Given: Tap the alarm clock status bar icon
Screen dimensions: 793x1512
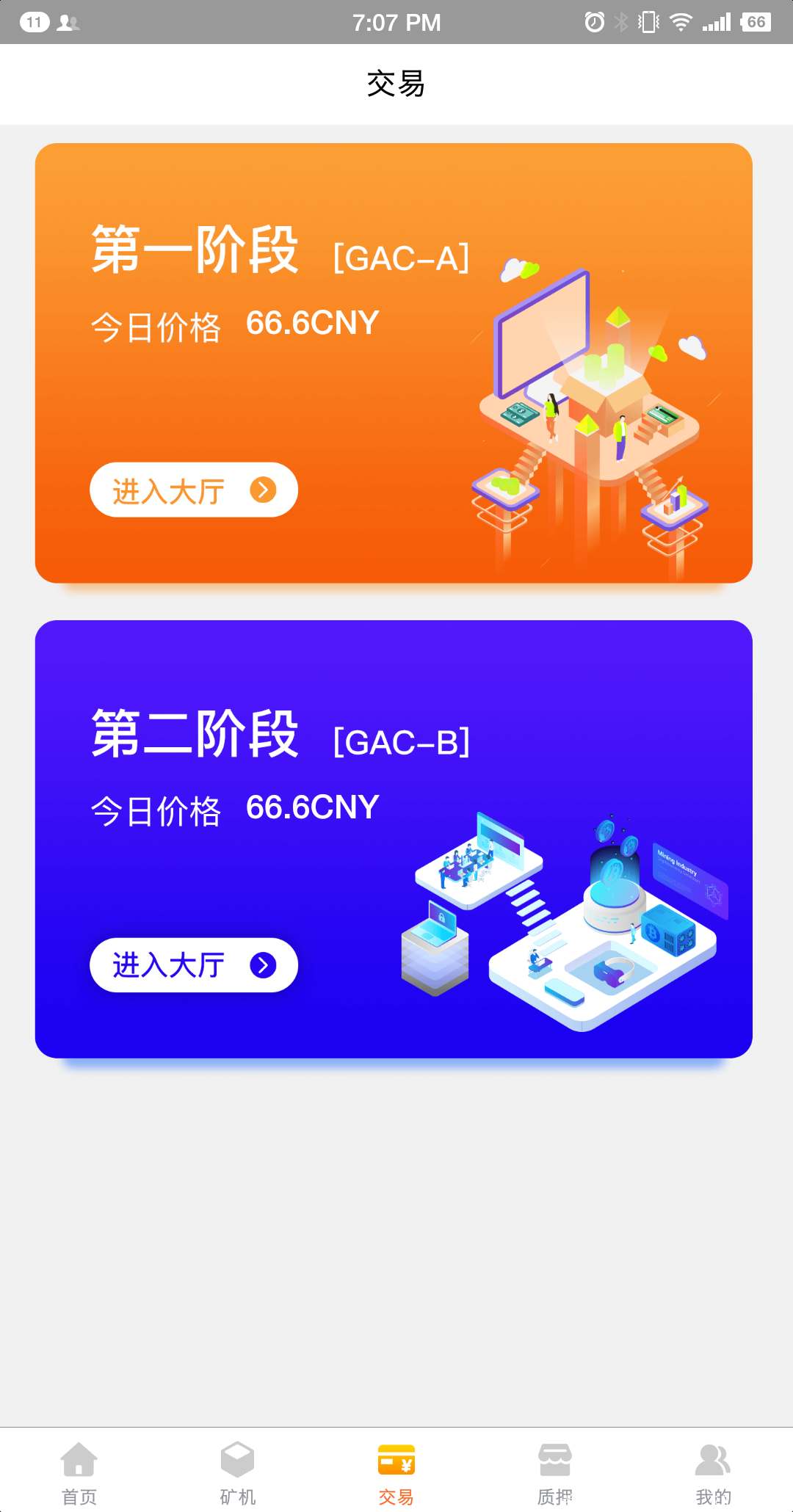Looking at the screenshot, I should point(594,21).
